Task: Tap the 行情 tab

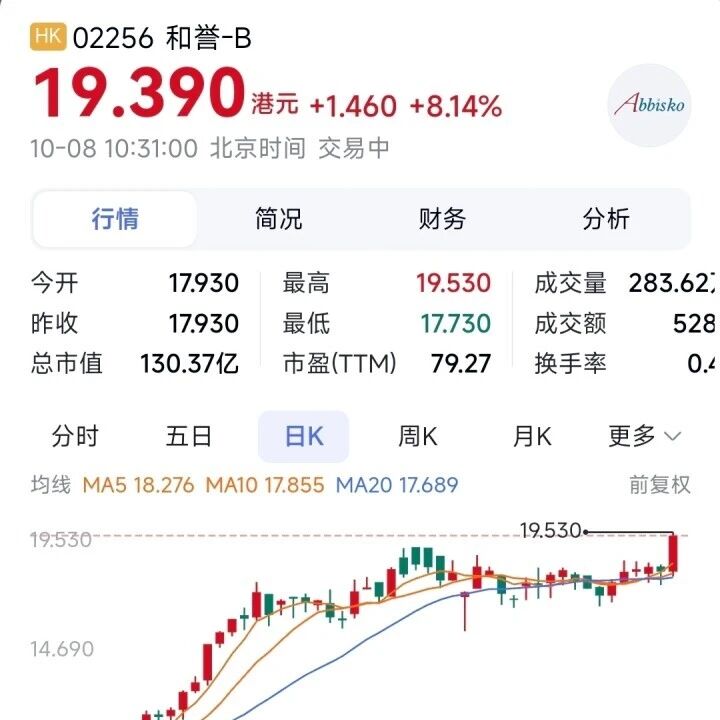Action: [x=115, y=219]
